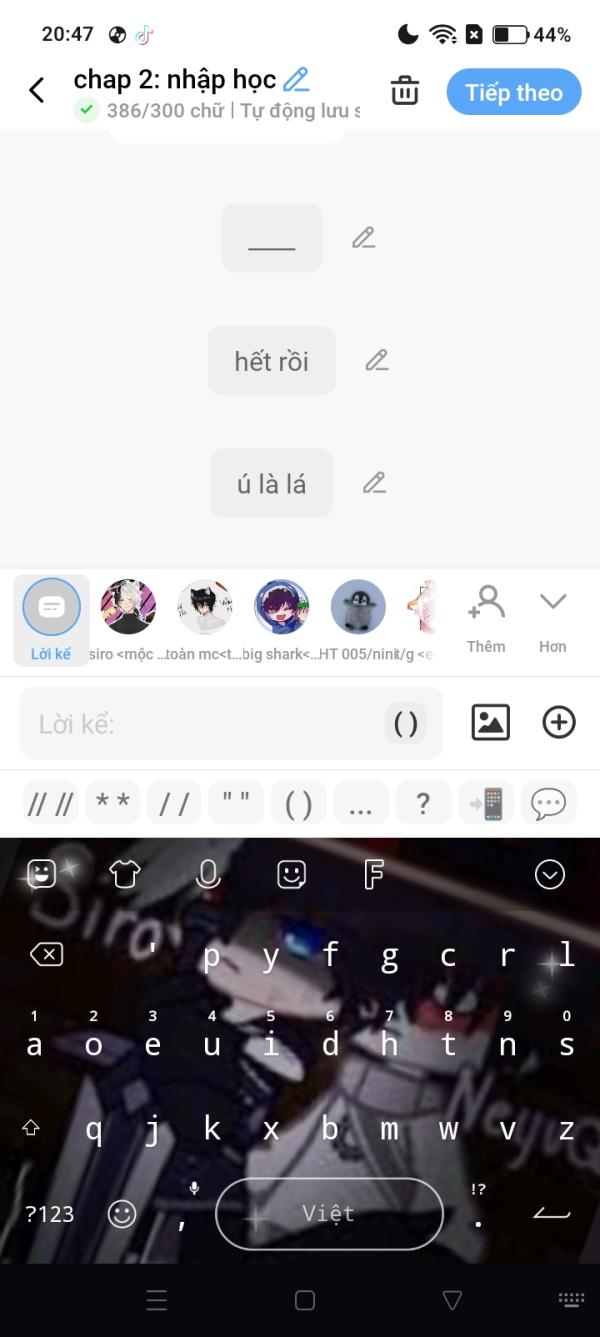Edit the "___" message bubble
This screenshot has height=1337, width=600.
[363, 238]
